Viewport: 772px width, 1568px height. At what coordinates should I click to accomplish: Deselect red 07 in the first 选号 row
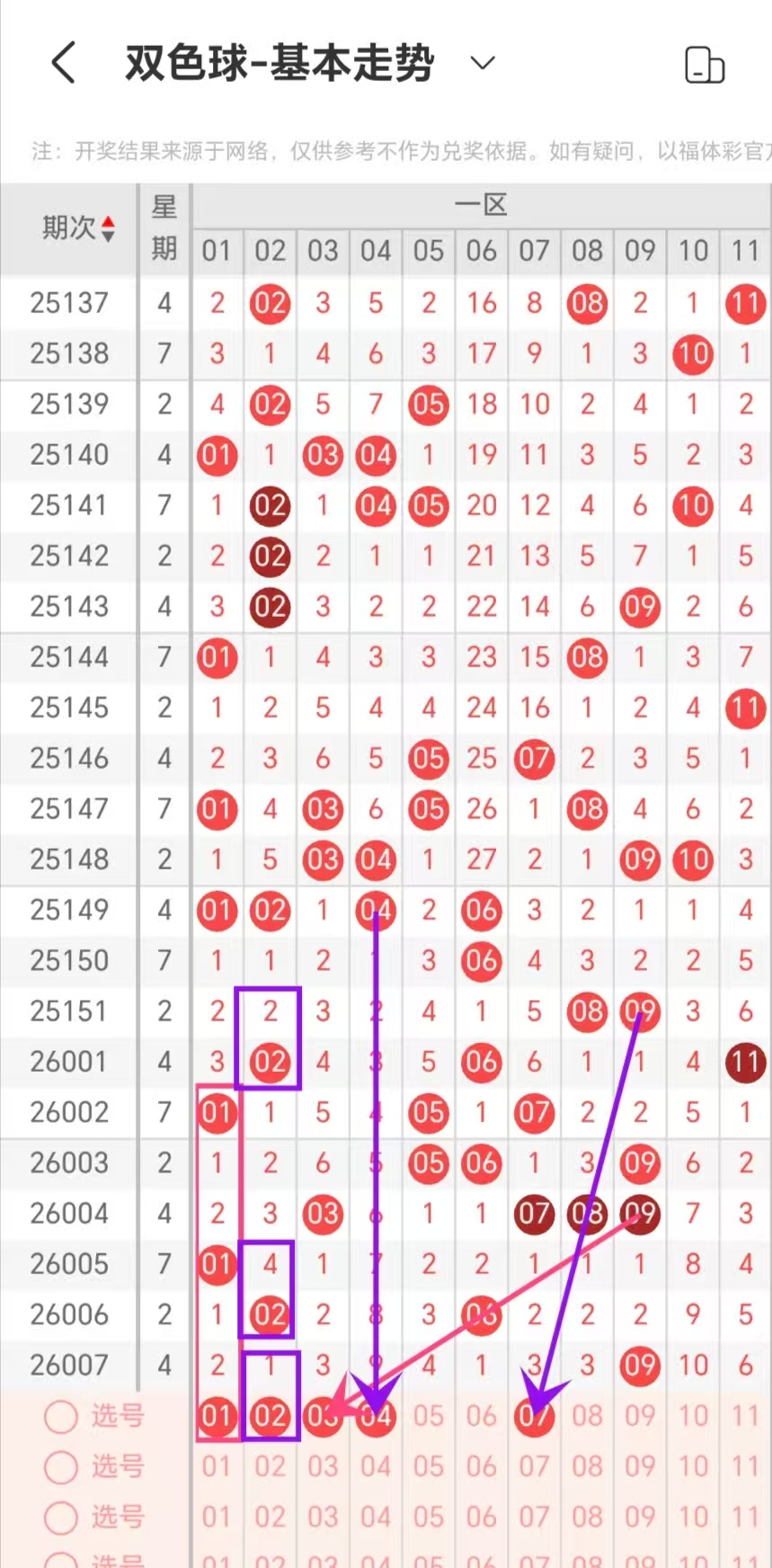534,1416
